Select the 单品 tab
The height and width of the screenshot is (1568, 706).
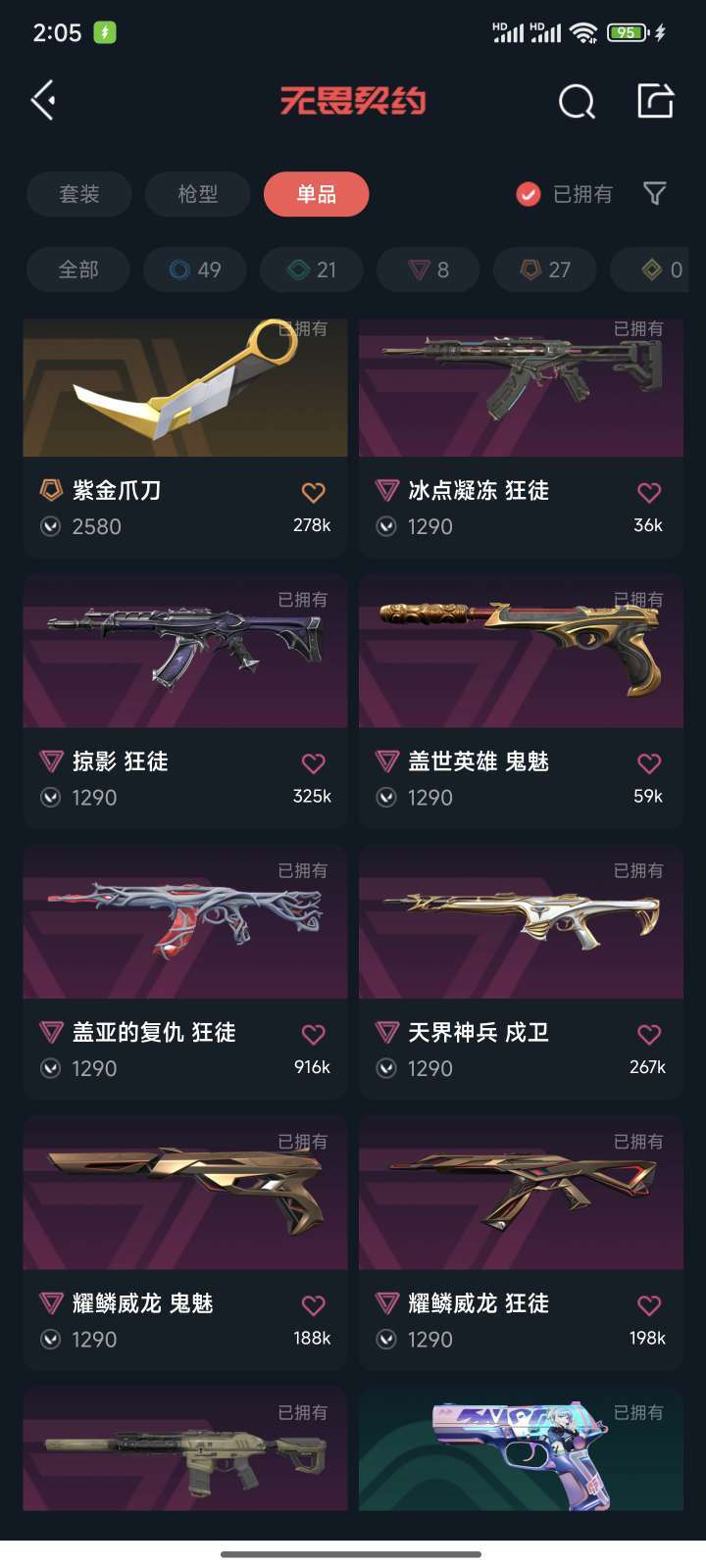[317, 194]
